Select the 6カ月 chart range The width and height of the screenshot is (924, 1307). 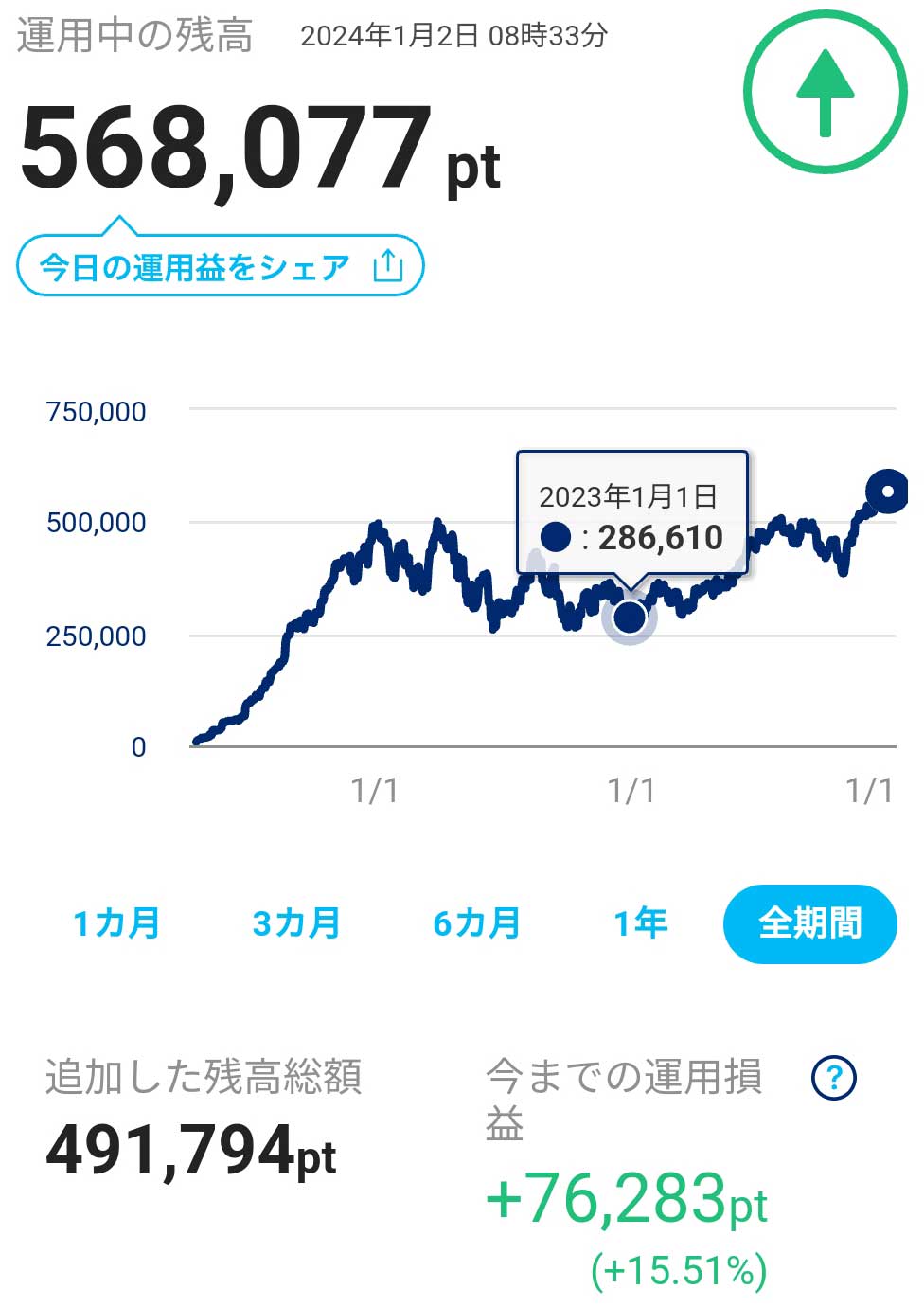pos(476,922)
